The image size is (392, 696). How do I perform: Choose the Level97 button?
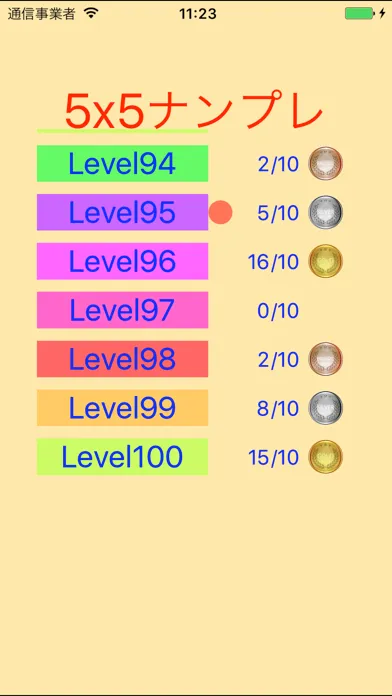click(x=122, y=310)
